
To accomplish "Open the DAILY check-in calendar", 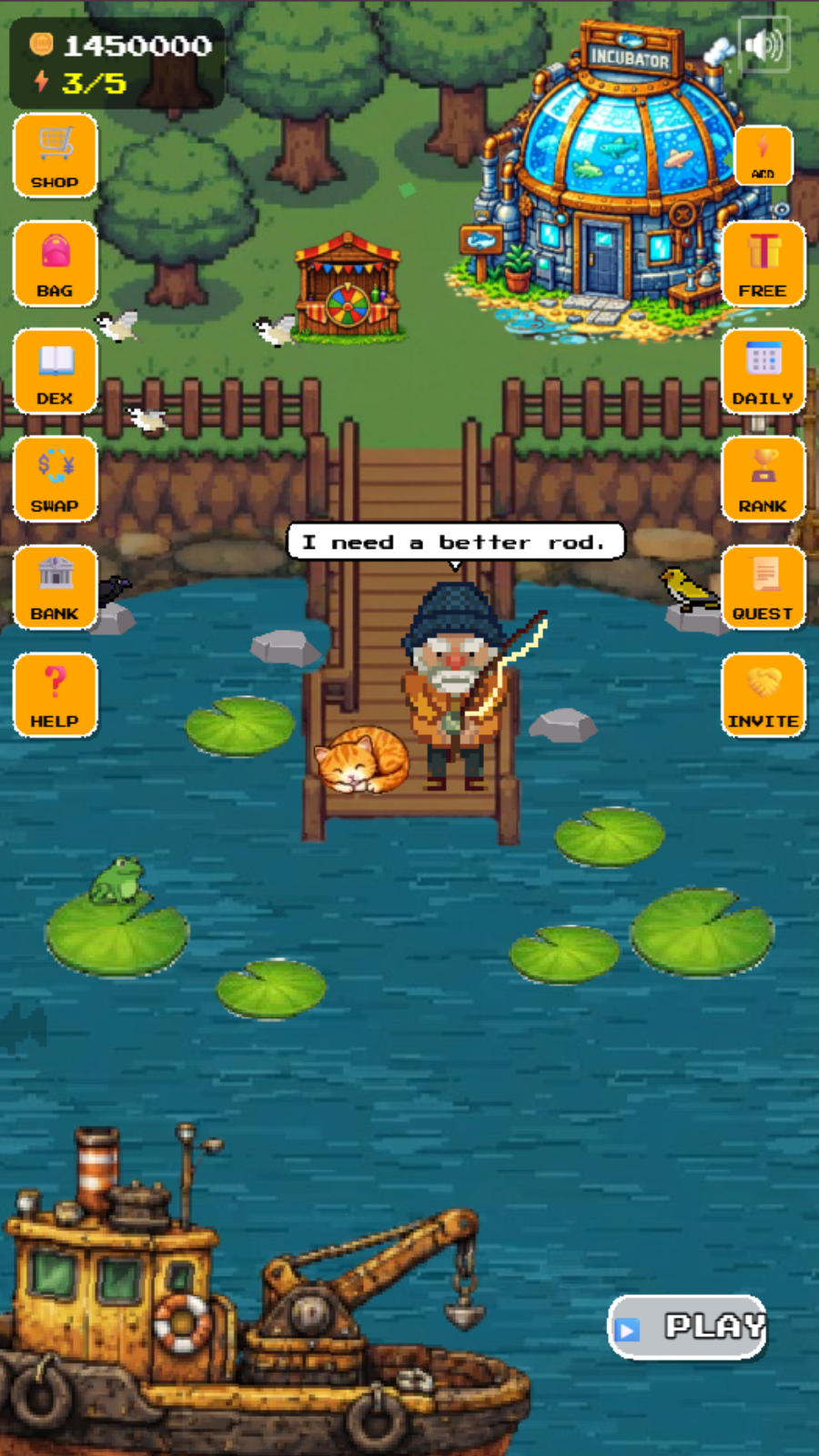I will click(x=763, y=370).
